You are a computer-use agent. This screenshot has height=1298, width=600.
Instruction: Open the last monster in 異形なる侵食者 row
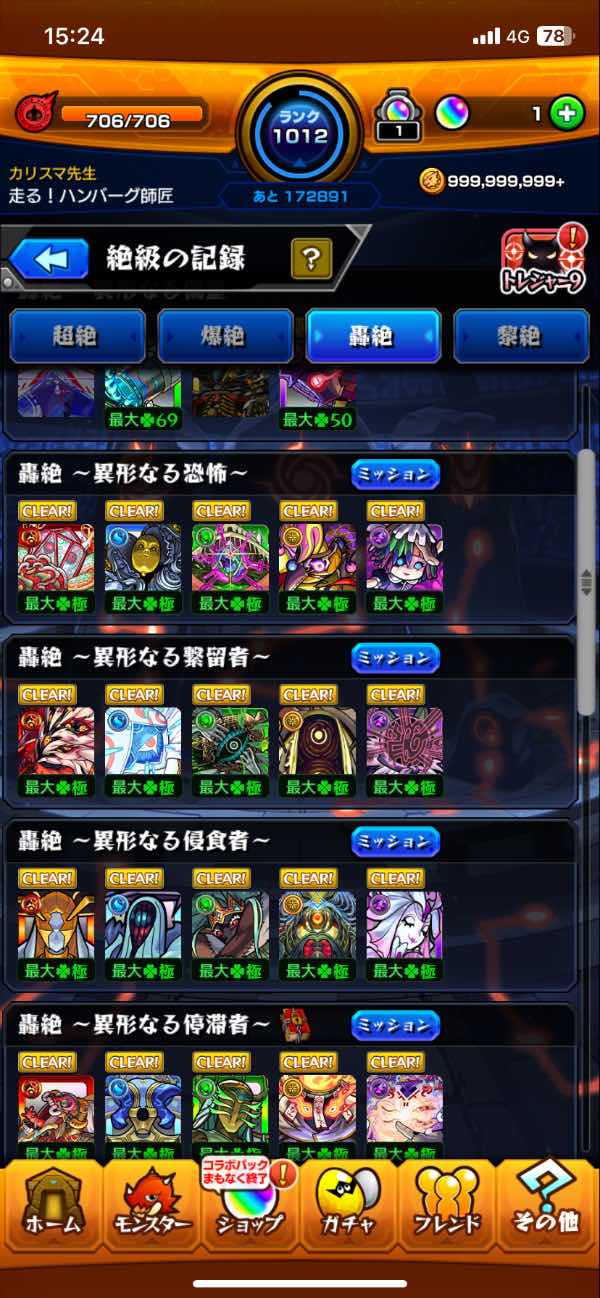(404, 924)
